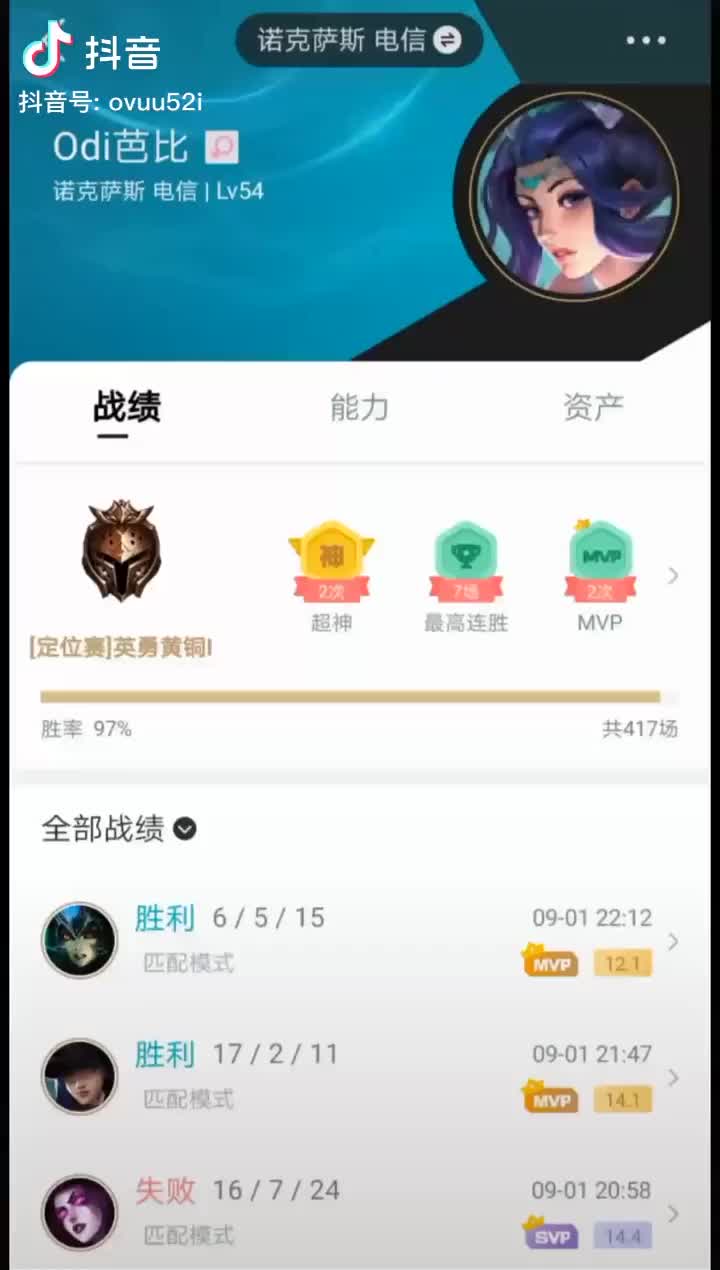Select the 战绩 tab
720x1270 pixels.
[x=127, y=407]
